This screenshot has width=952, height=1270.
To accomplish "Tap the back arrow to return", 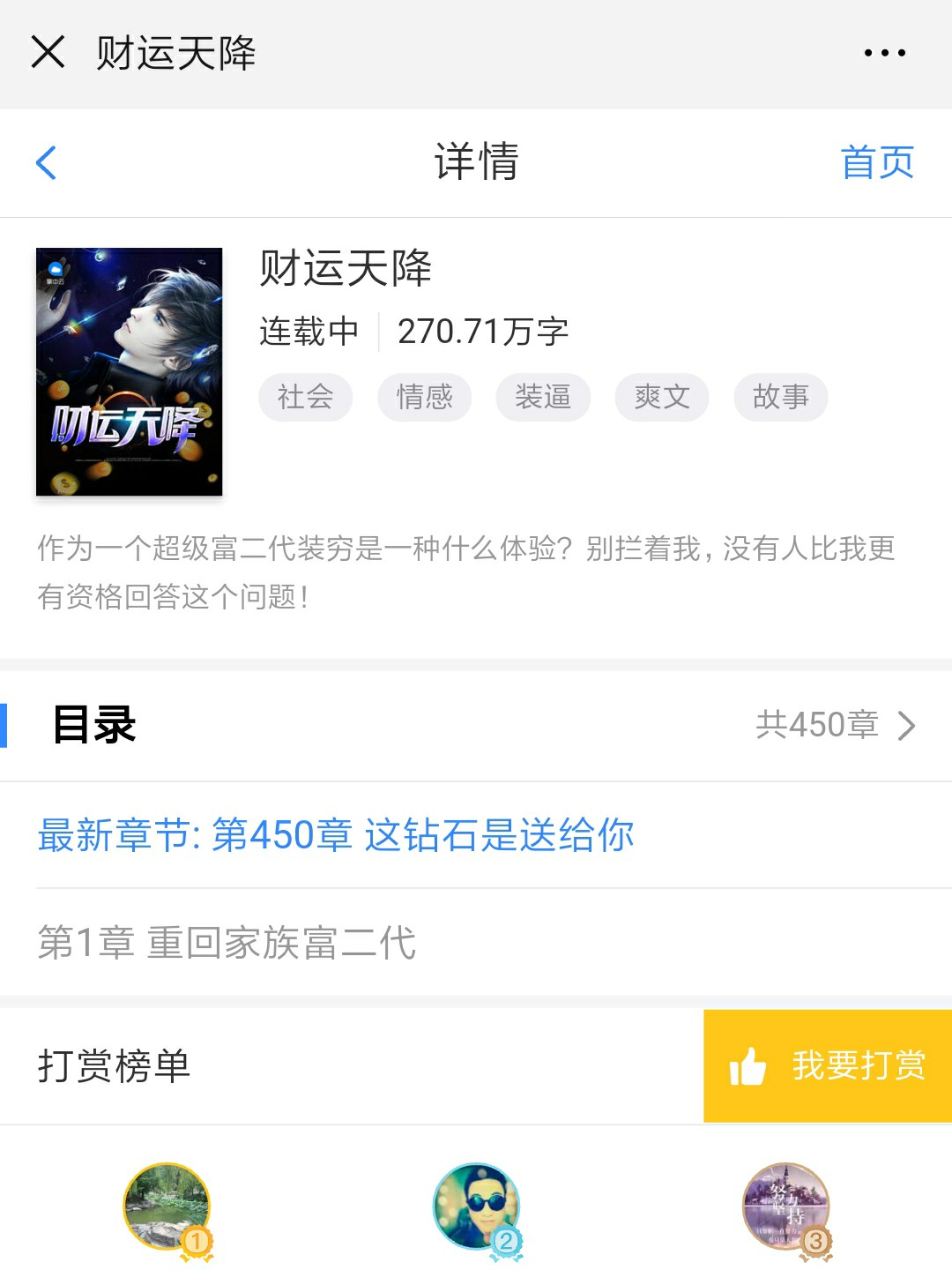I will click(x=47, y=163).
